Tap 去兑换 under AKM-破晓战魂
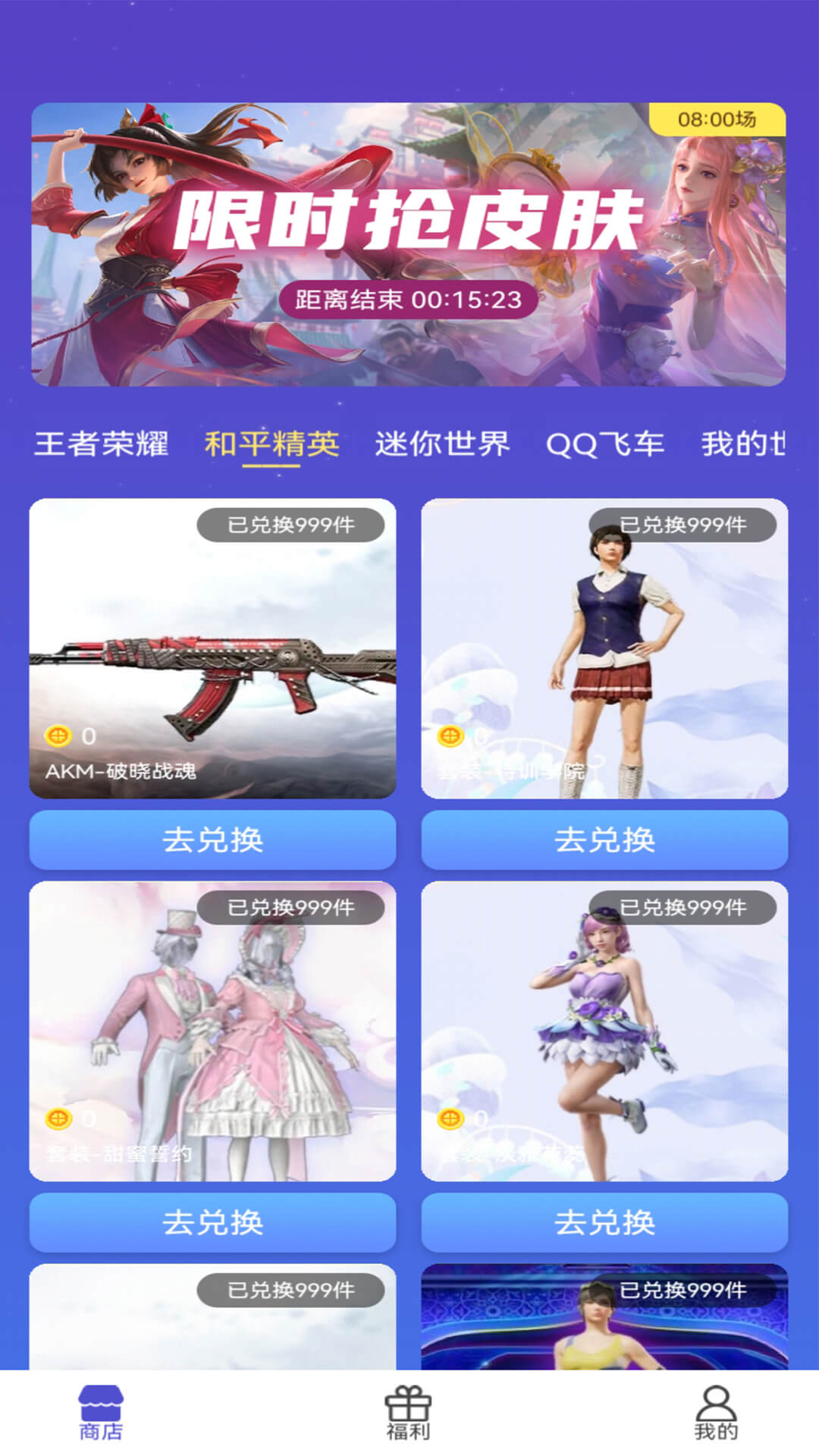The height and width of the screenshot is (1456, 819). 212,839
